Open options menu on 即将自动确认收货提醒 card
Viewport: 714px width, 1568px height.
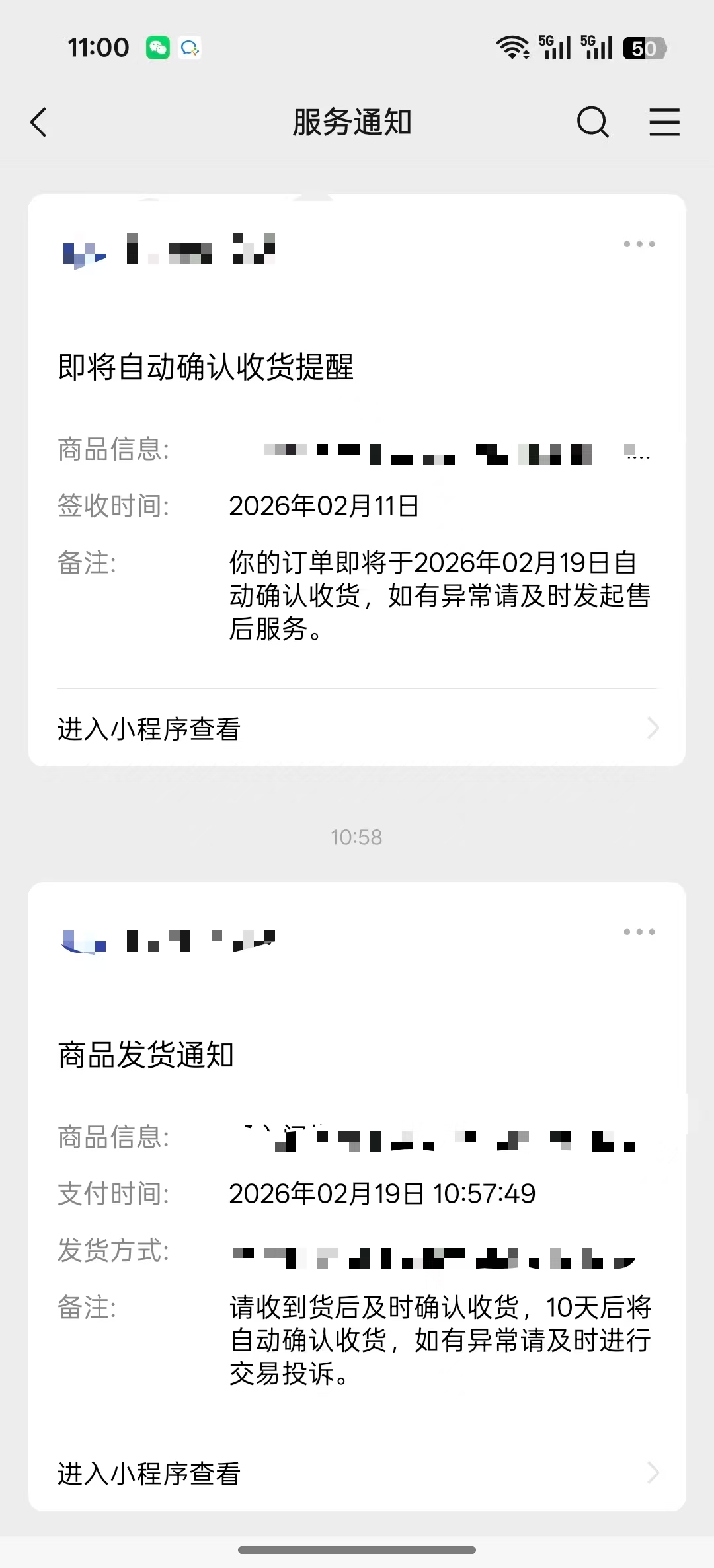point(638,244)
